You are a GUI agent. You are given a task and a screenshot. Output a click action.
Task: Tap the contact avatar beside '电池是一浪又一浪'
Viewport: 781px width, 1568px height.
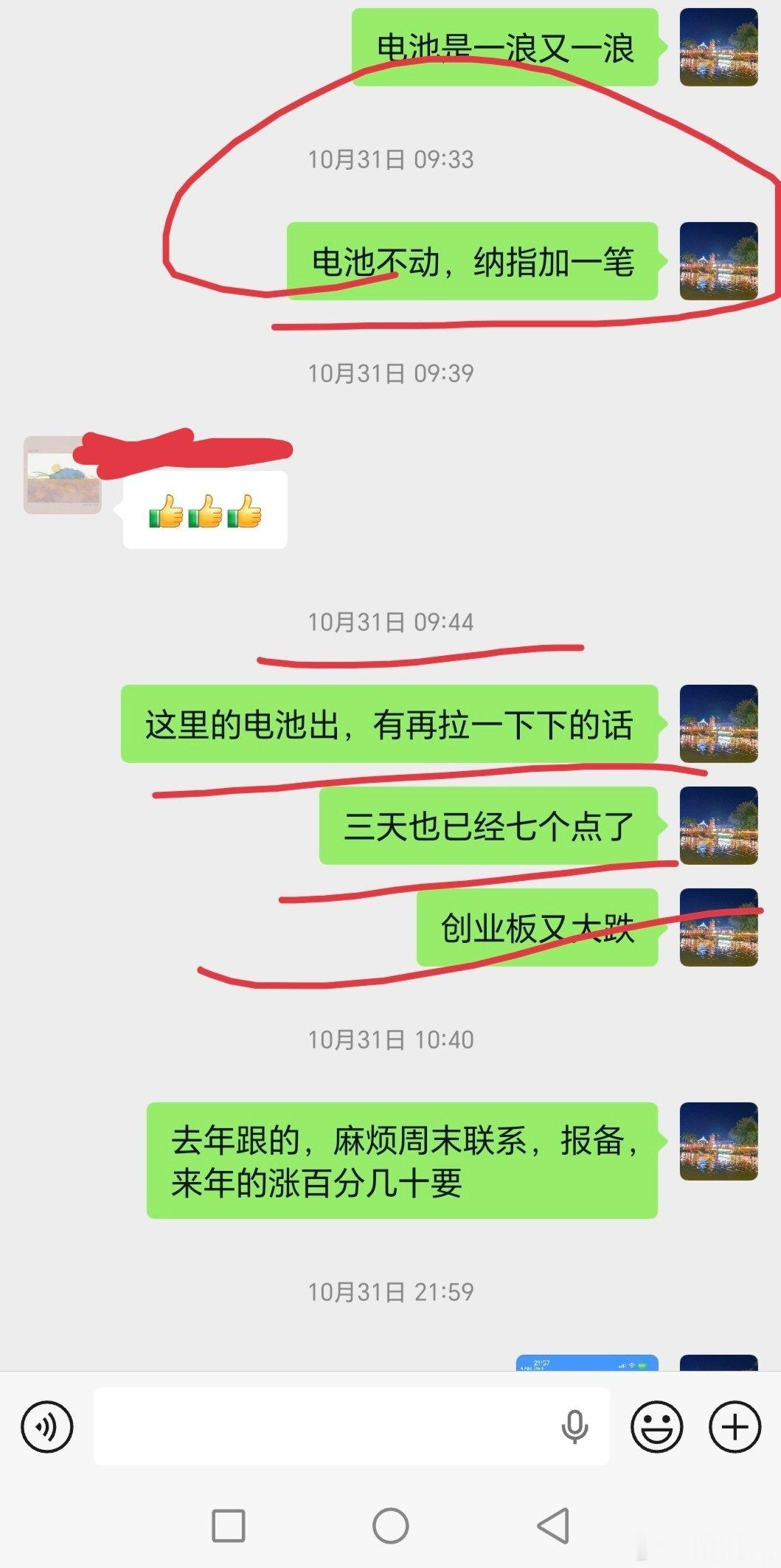click(x=718, y=46)
